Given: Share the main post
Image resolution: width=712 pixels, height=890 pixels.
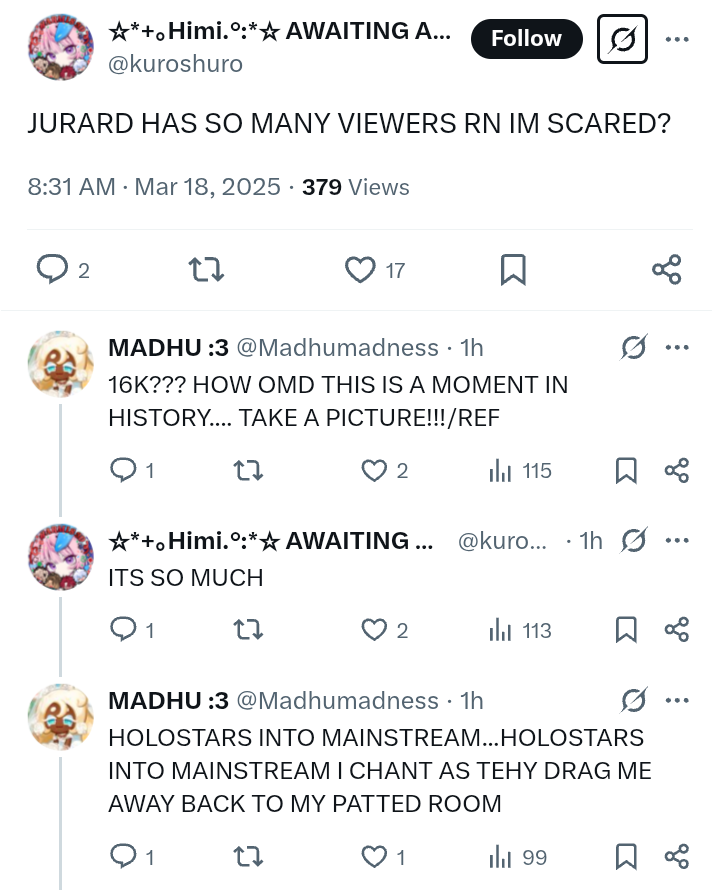Looking at the screenshot, I should [666, 269].
